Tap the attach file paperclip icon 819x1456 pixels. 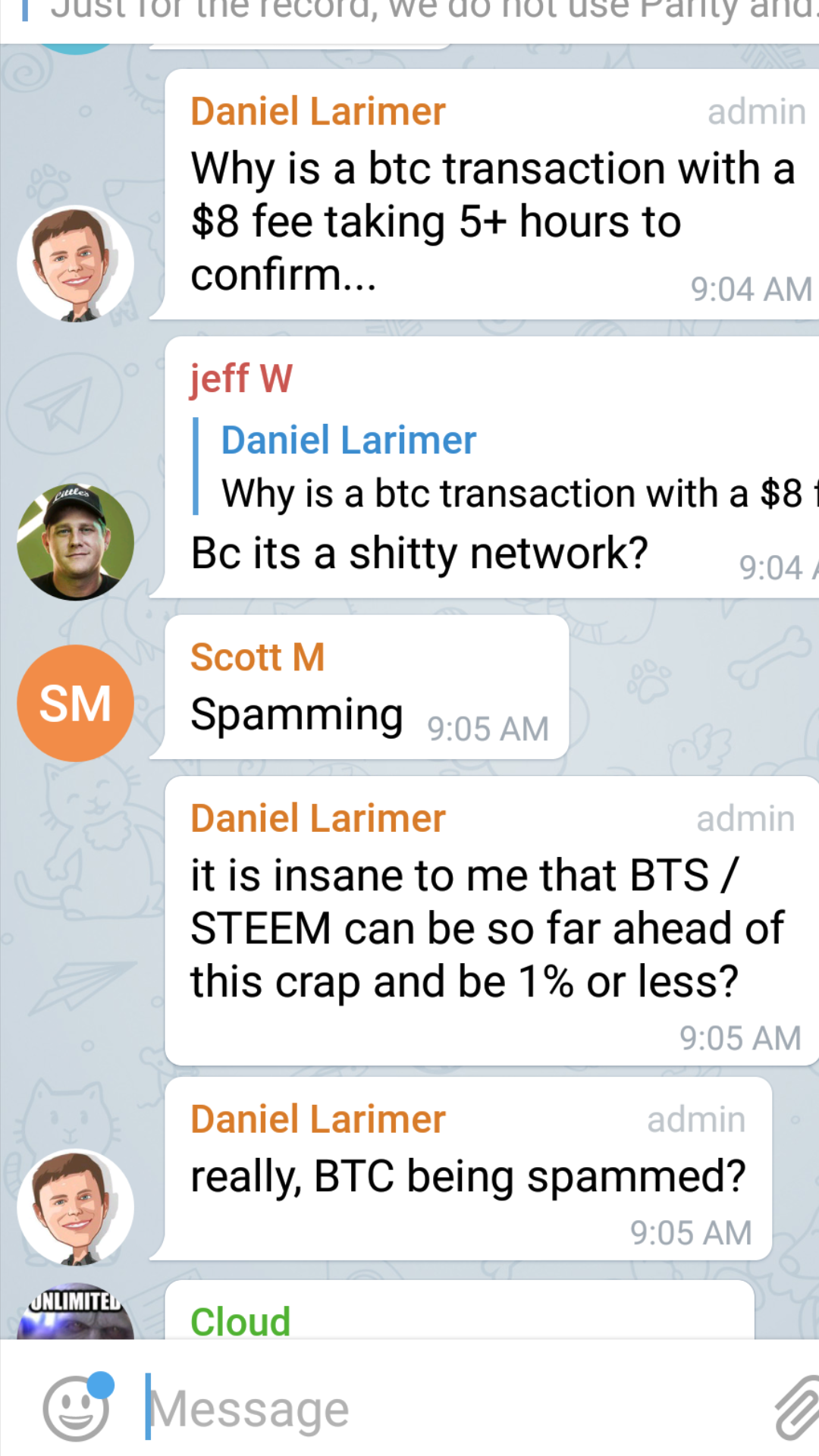[796, 1408]
